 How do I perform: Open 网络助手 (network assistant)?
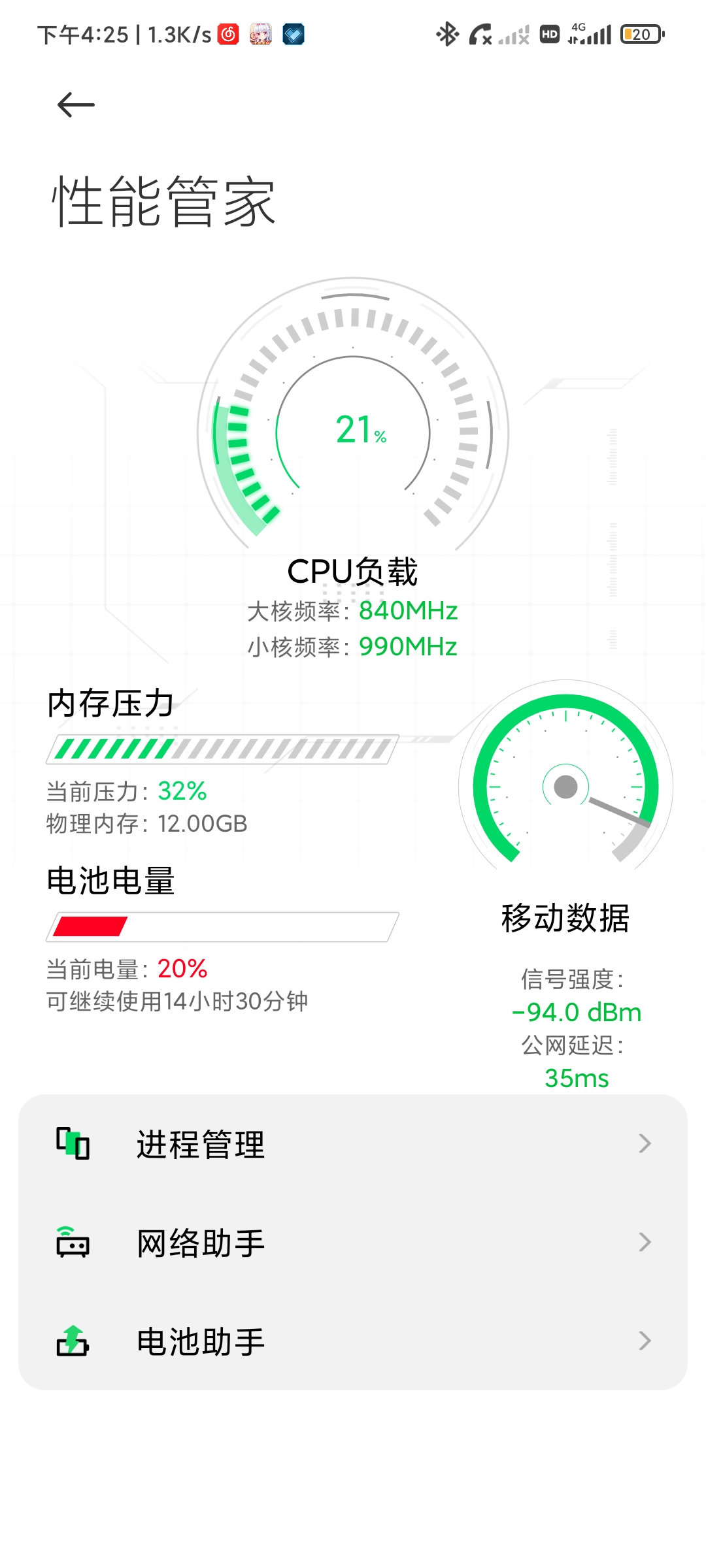click(353, 1243)
